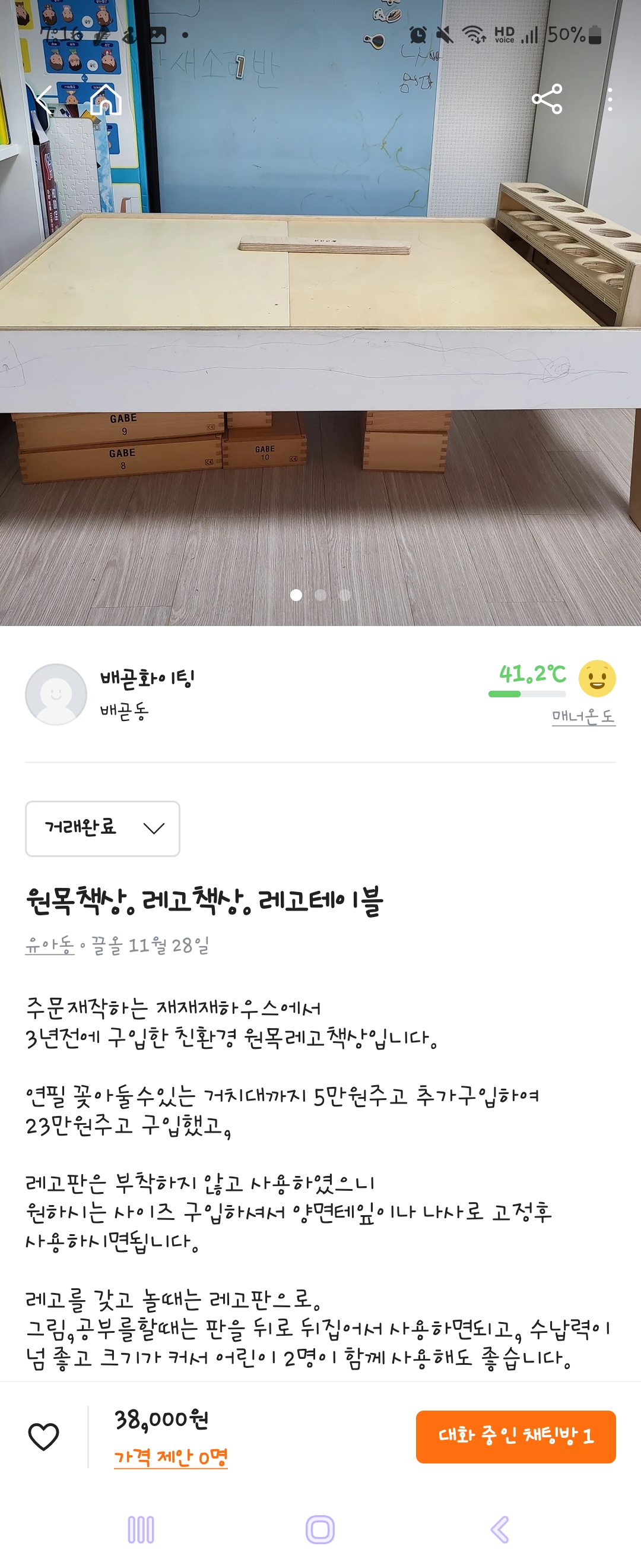This screenshot has height=1568, width=641.
Task: Tap the system back button
Action: [499, 1529]
